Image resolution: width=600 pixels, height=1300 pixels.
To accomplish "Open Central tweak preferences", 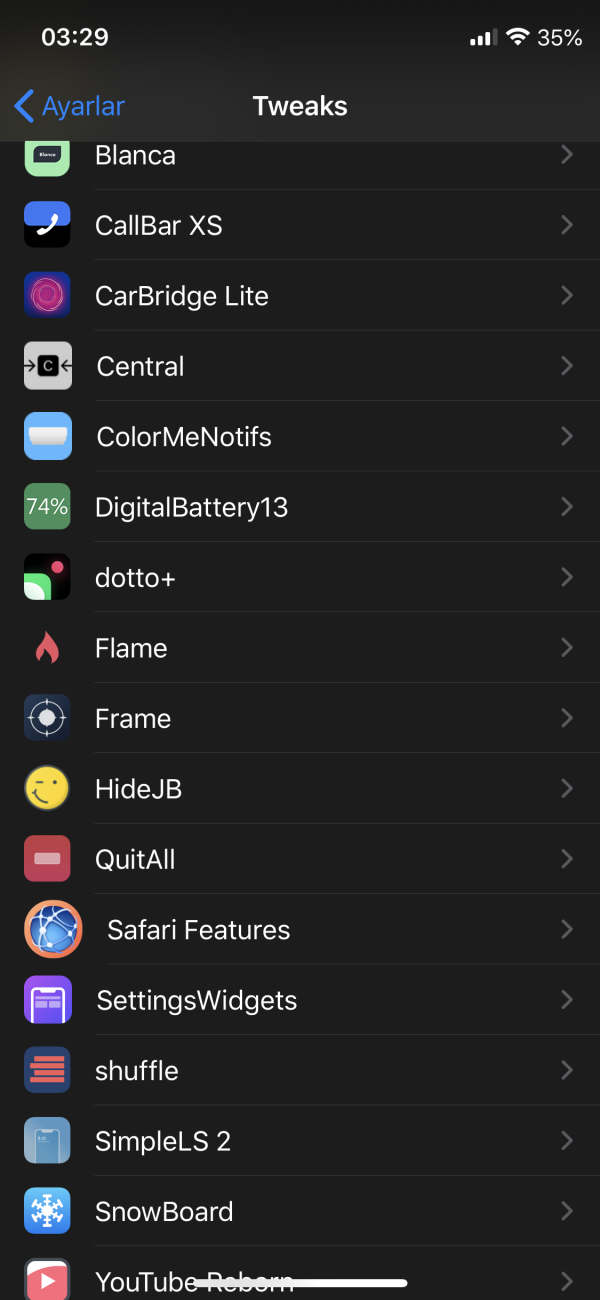I will point(300,366).
